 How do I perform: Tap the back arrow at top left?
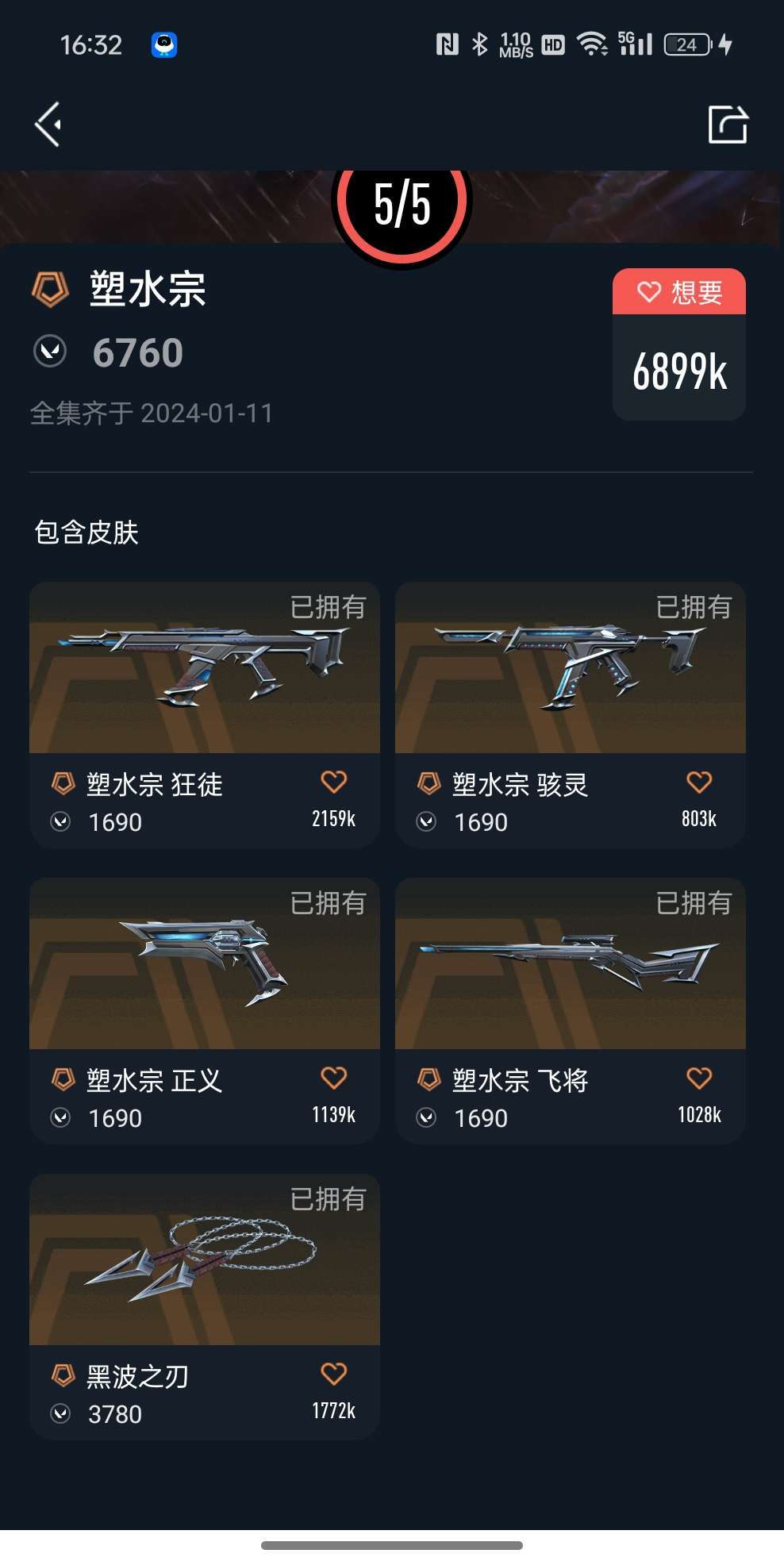point(46,124)
